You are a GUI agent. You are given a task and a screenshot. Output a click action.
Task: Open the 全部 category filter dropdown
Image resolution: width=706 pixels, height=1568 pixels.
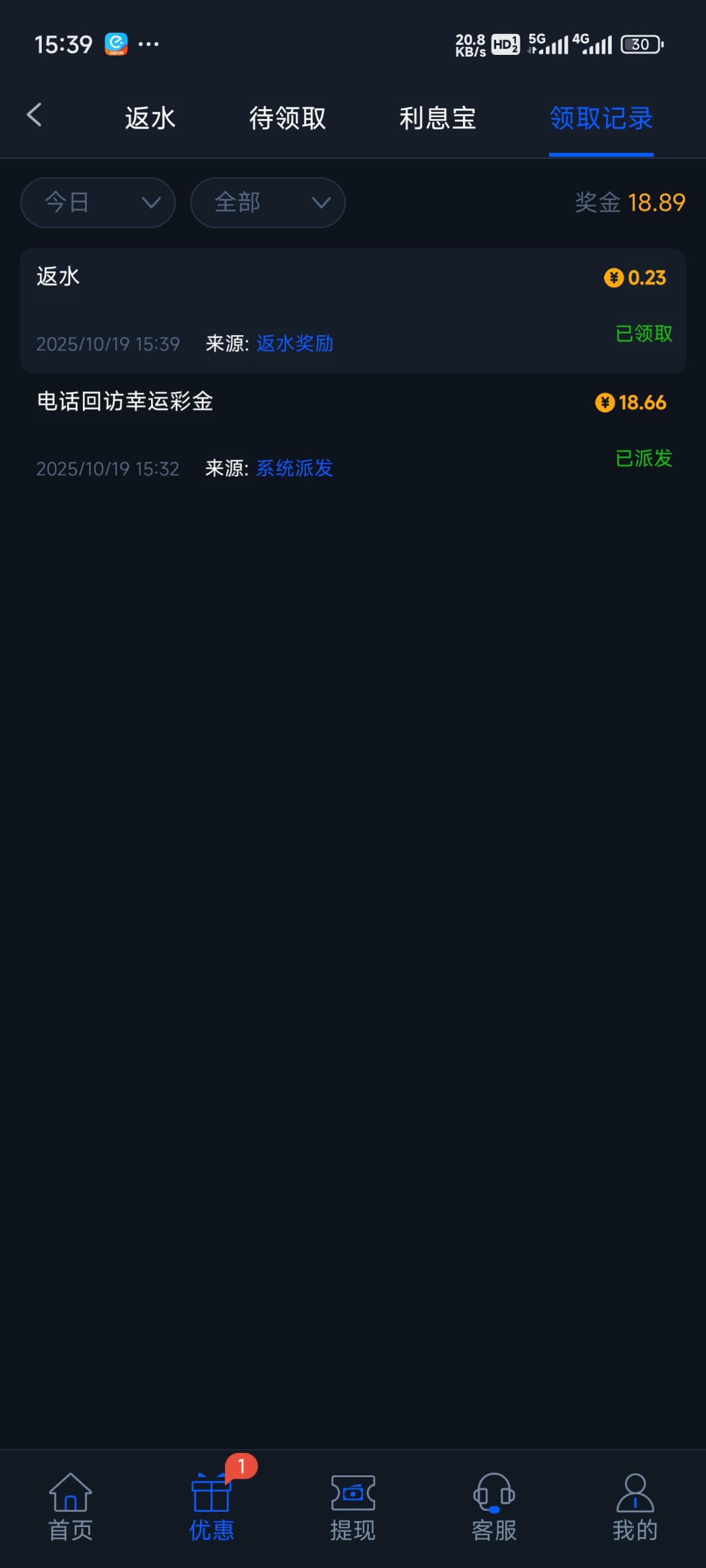pyautogui.click(x=267, y=203)
